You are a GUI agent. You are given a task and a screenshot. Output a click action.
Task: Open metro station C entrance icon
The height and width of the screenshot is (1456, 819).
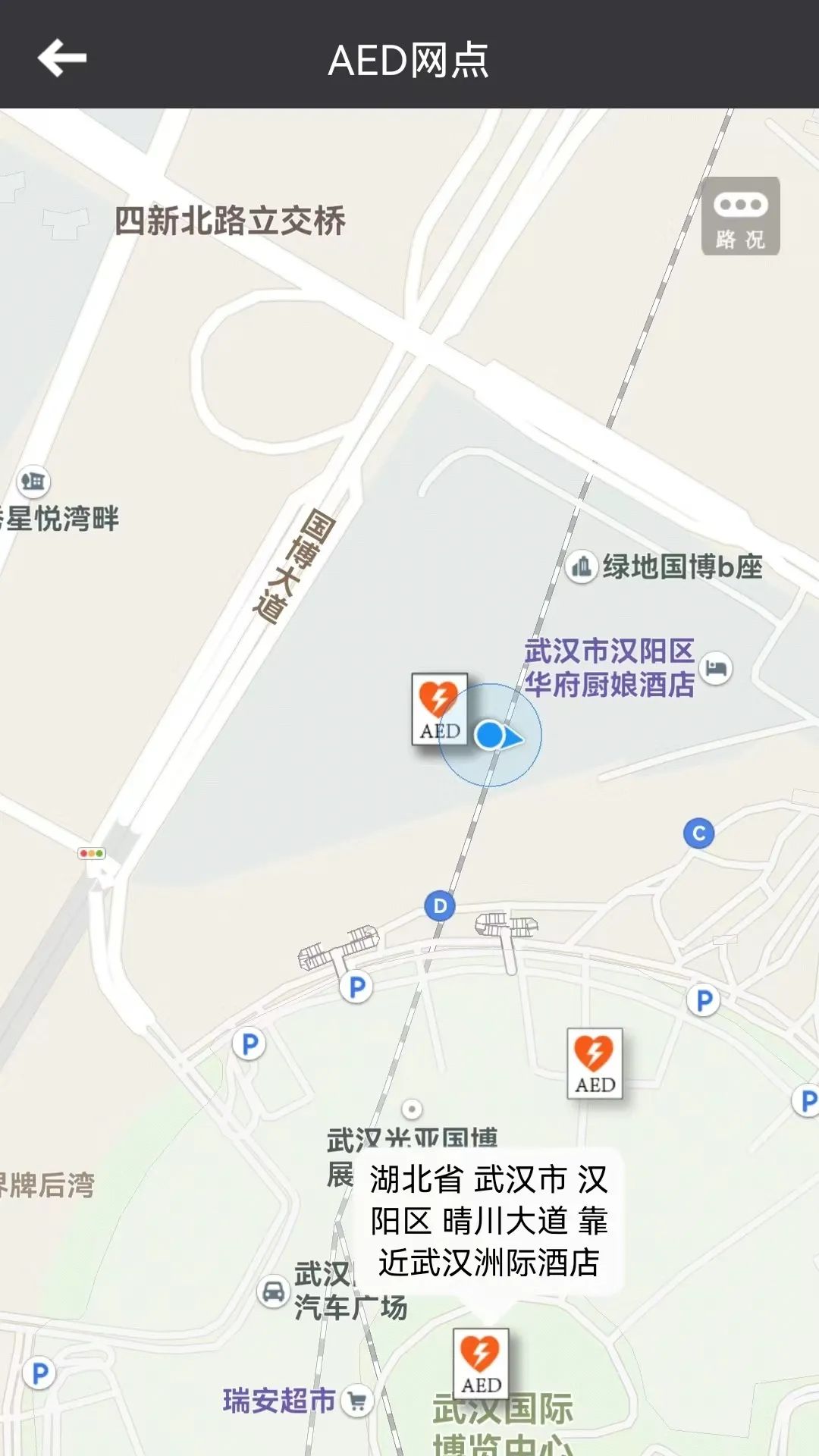(x=698, y=832)
